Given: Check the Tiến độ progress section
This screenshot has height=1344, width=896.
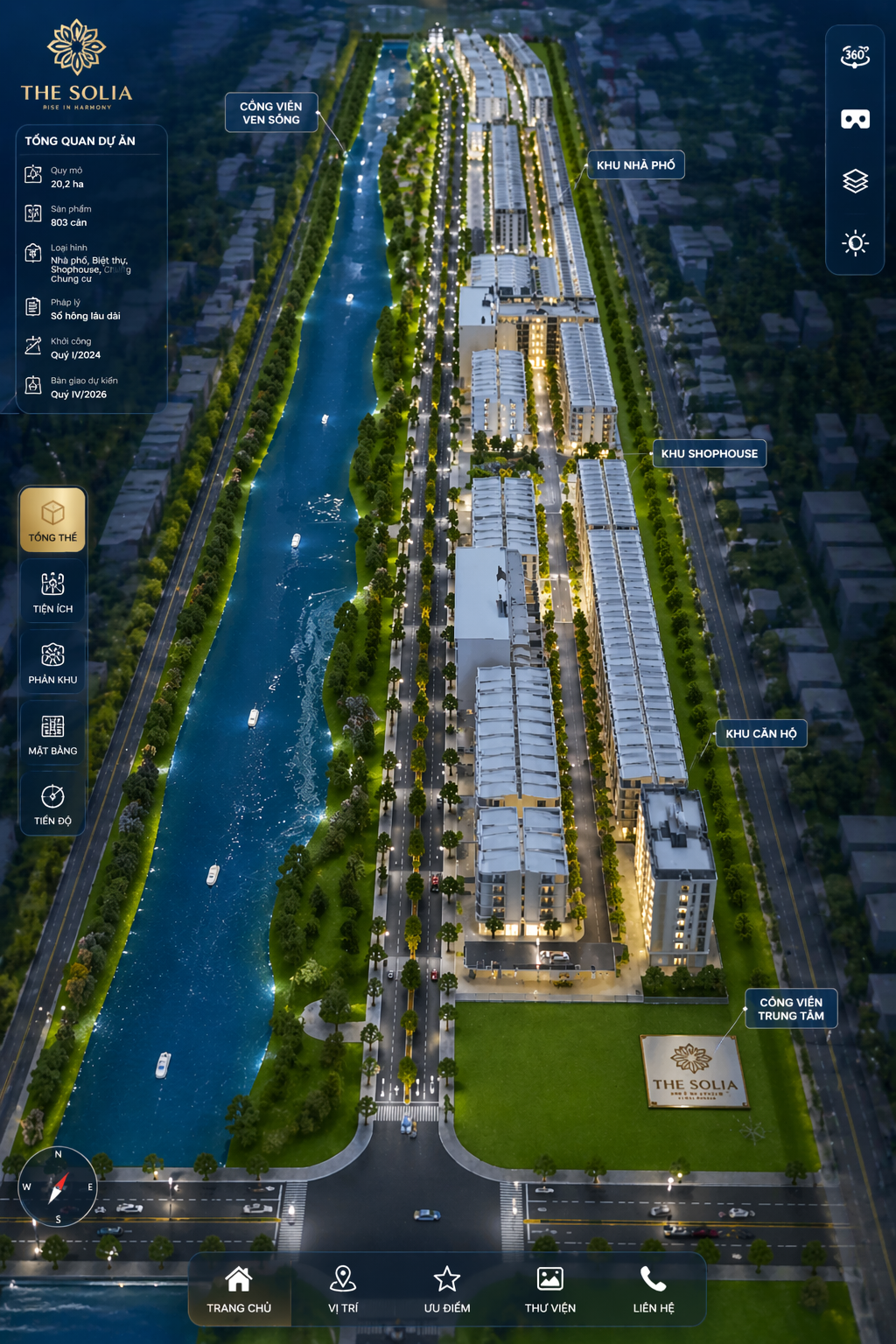Looking at the screenshot, I should pos(52,804).
